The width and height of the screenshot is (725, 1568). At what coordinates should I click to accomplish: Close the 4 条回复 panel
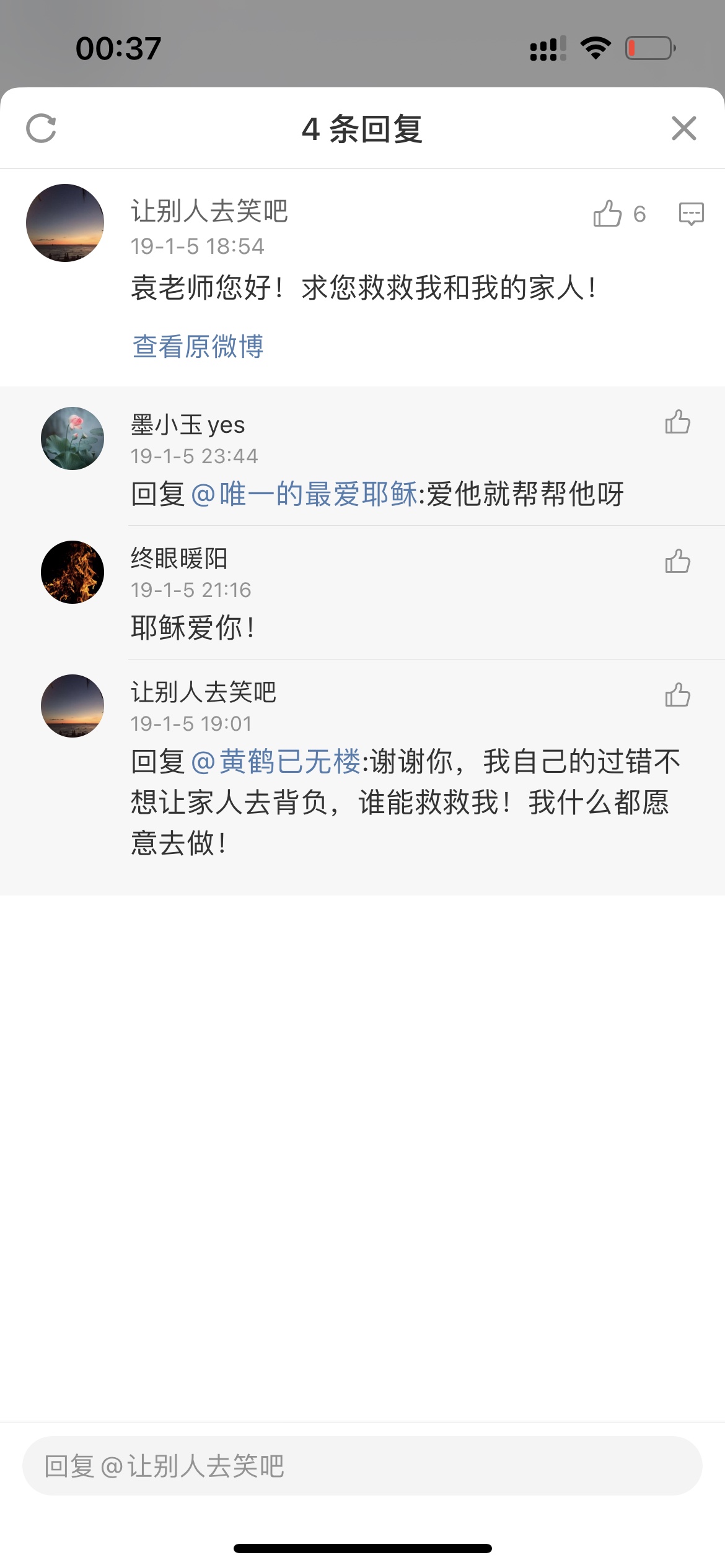(683, 129)
